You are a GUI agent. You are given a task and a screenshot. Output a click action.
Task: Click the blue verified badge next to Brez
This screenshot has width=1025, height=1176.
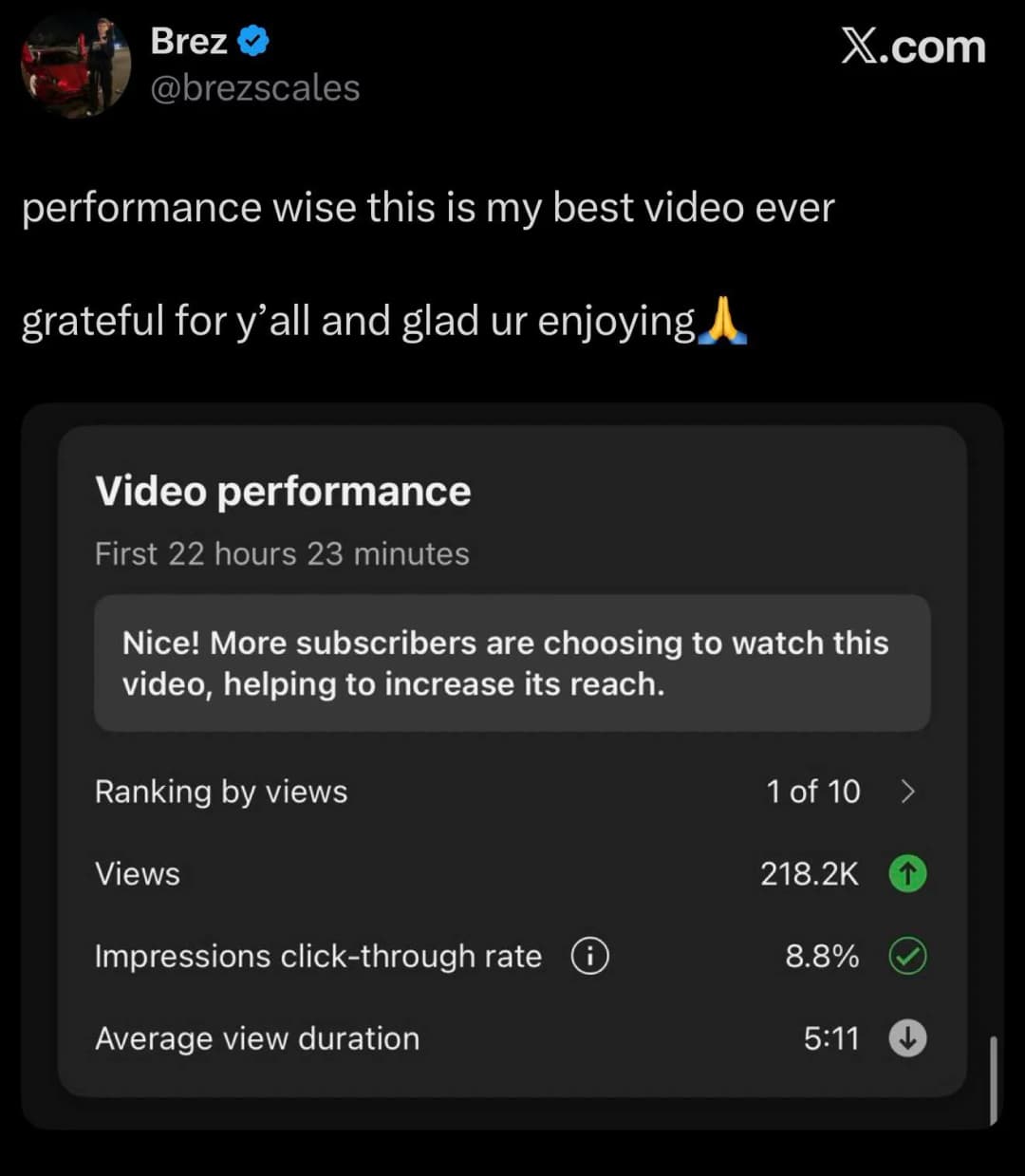tap(252, 40)
